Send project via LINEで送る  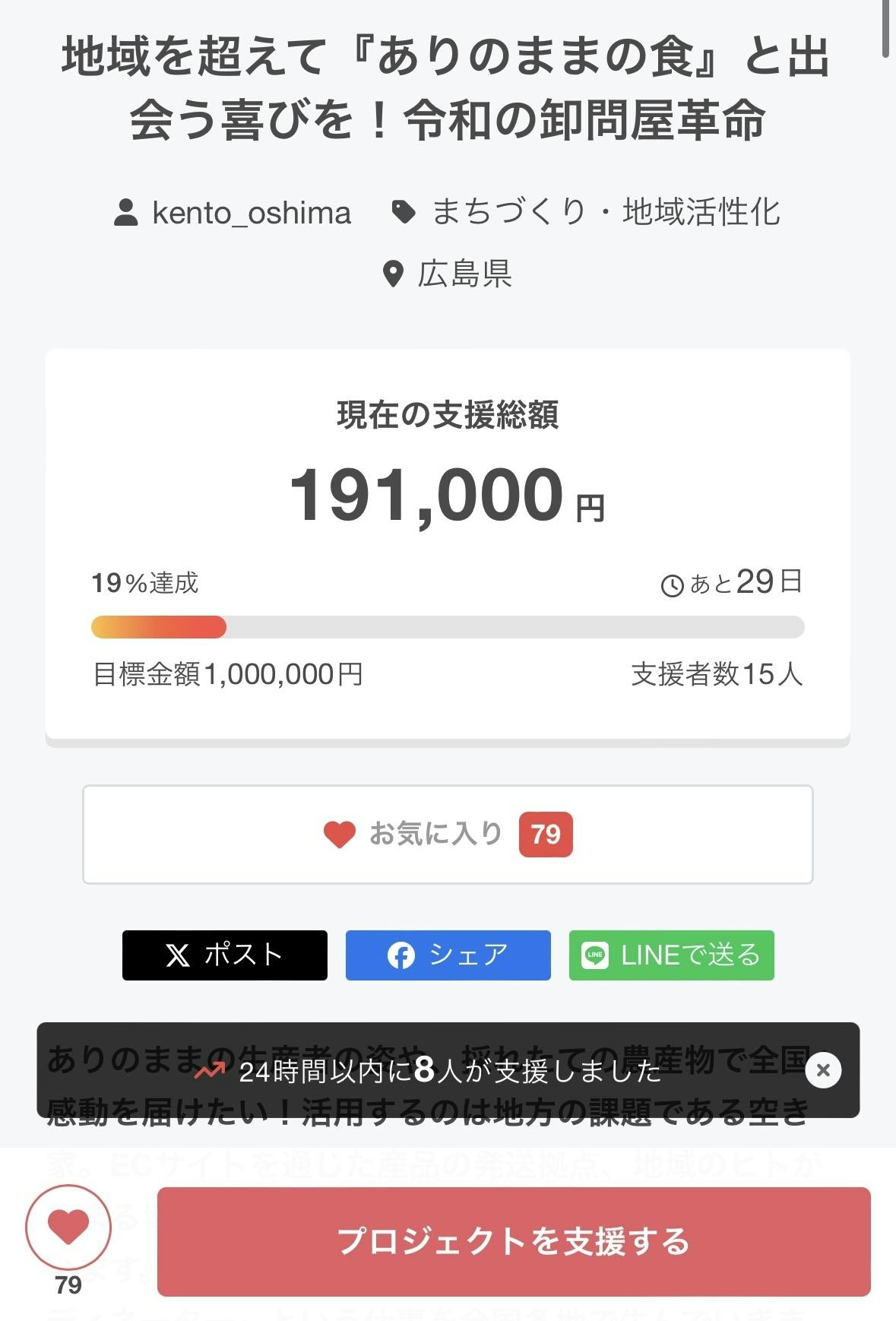[671, 955]
